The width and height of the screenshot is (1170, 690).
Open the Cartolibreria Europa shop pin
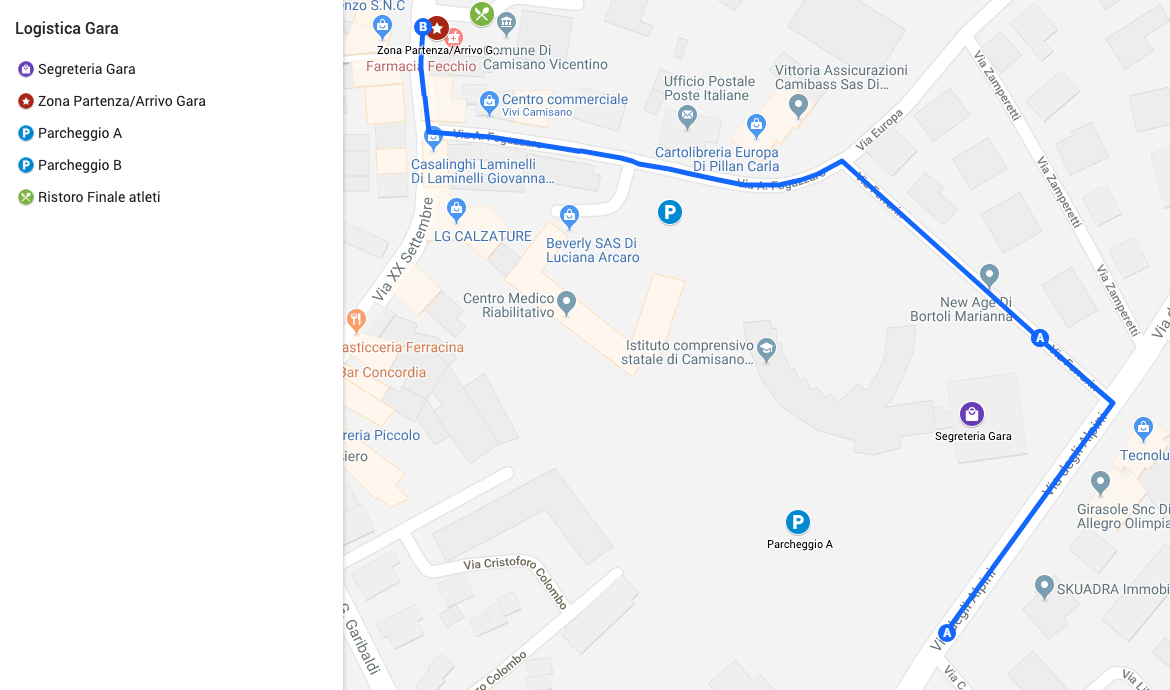click(757, 126)
